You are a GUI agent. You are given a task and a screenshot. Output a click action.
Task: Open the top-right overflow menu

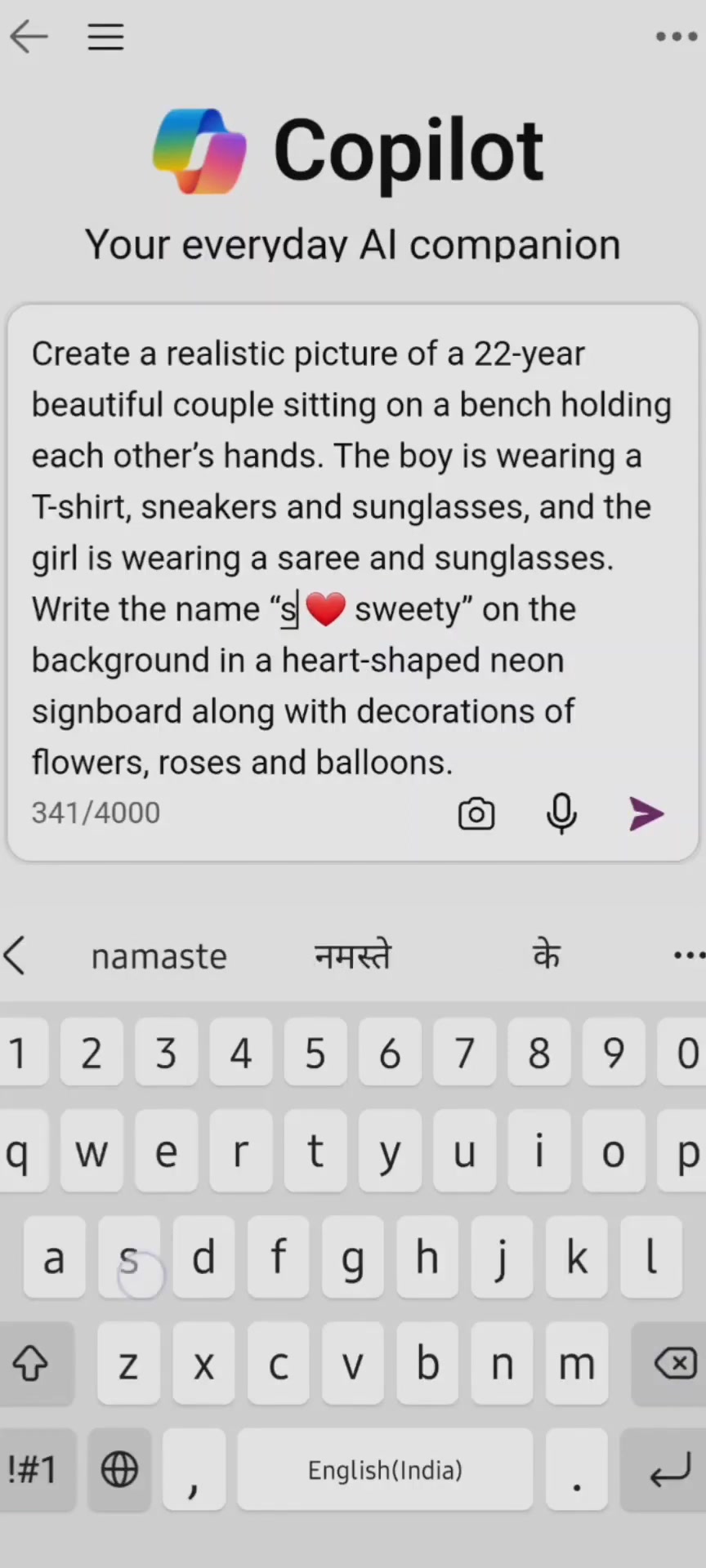pos(676,37)
